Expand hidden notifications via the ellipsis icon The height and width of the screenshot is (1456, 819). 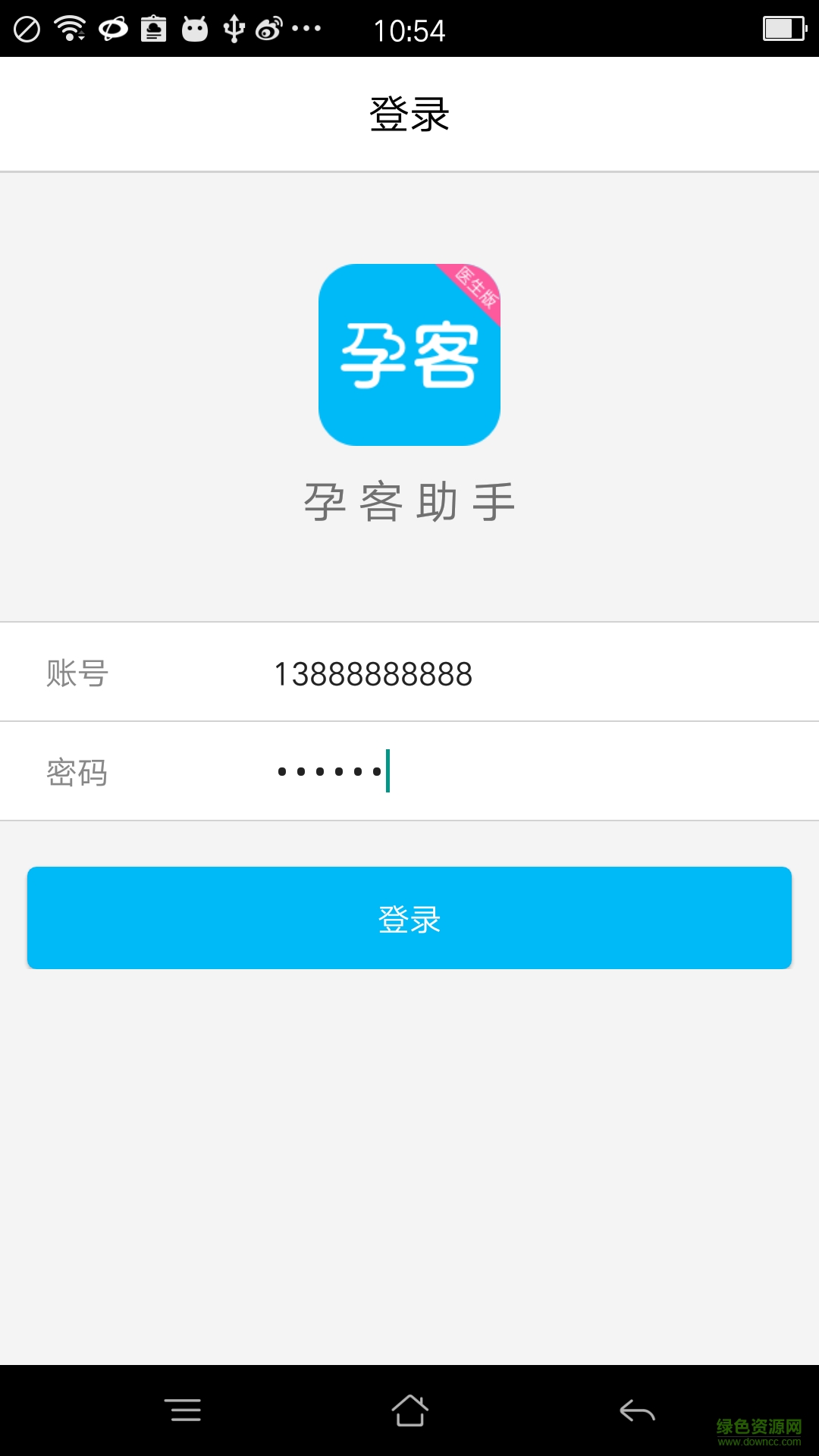[306, 30]
